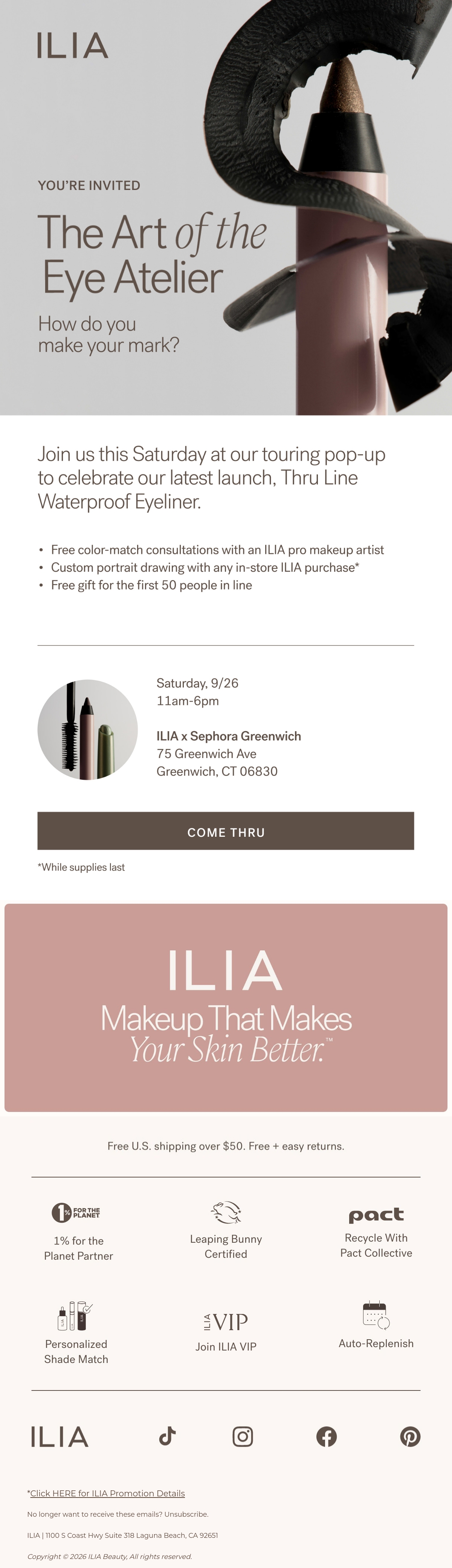Open ILIA's Instagram profile
Image resolution: width=452 pixels, height=1568 pixels.
click(x=243, y=1436)
